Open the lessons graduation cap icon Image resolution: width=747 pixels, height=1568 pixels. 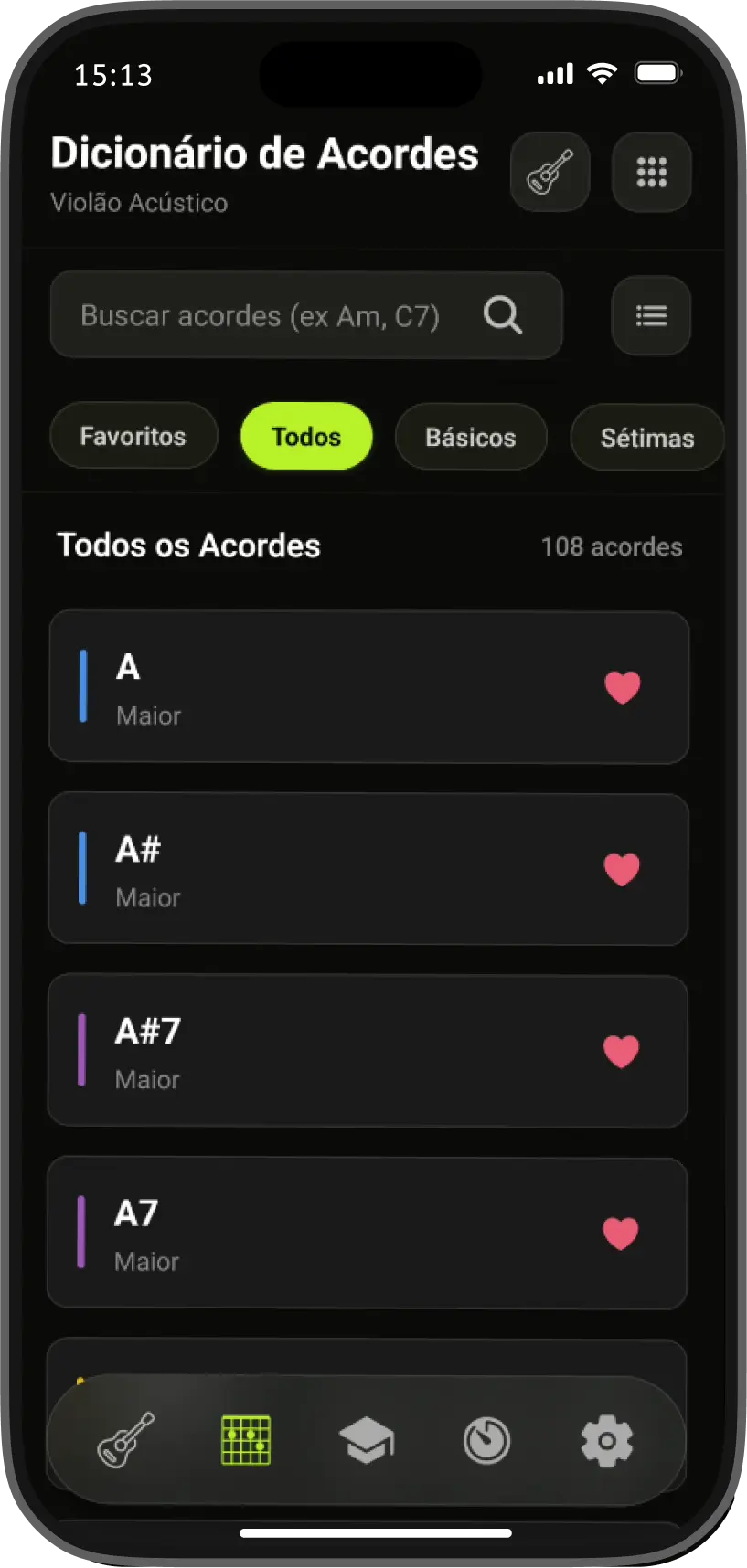tap(367, 1441)
